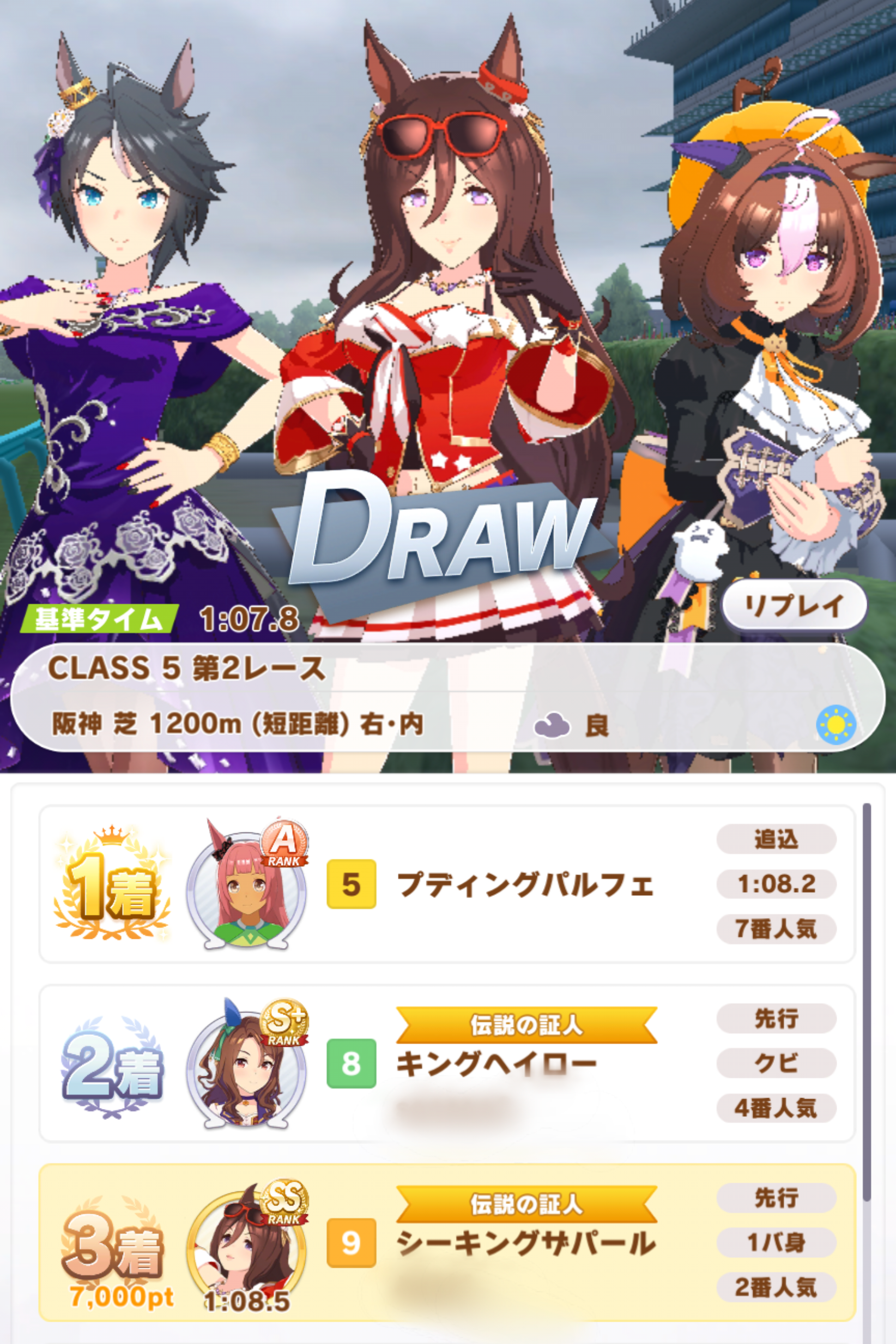Open the 1st place プディングパルフェ result row
Viewport: 896px width, 1344px height.
(x=447, y=884)
